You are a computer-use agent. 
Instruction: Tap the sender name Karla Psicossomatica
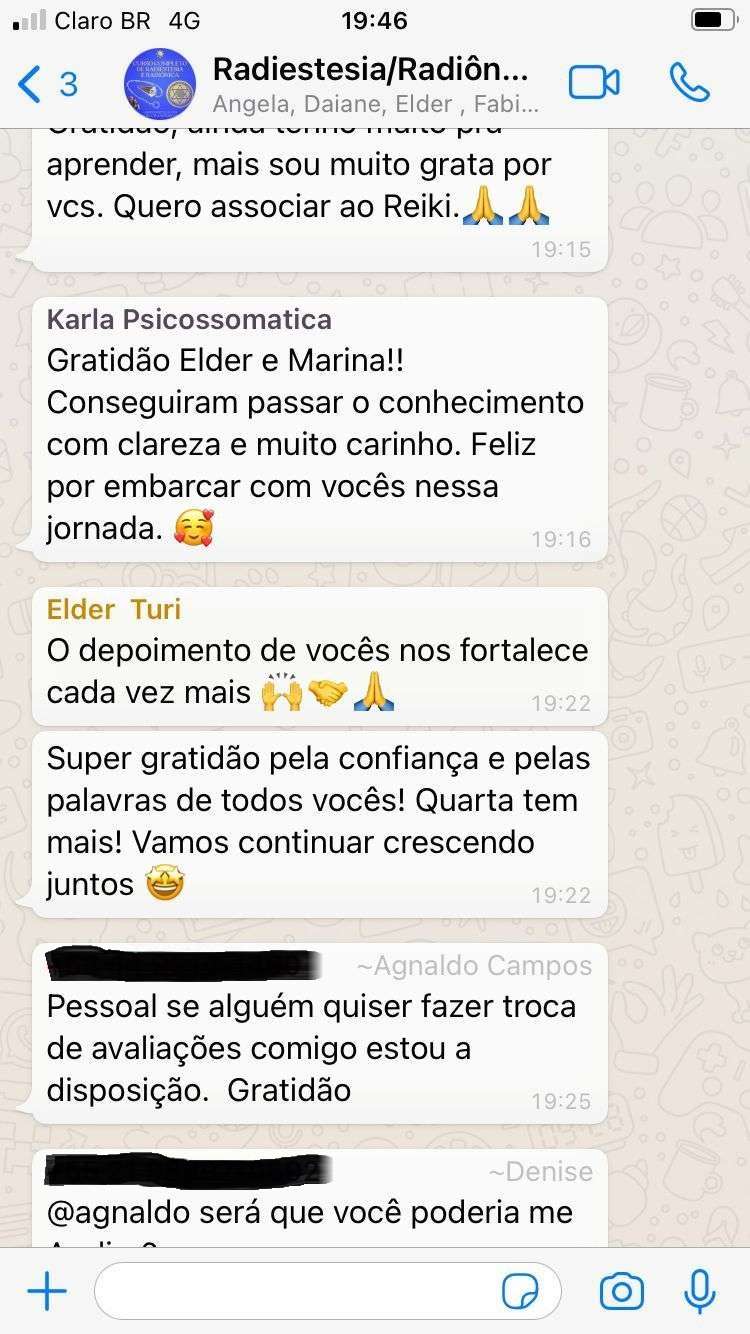point(189,320)
